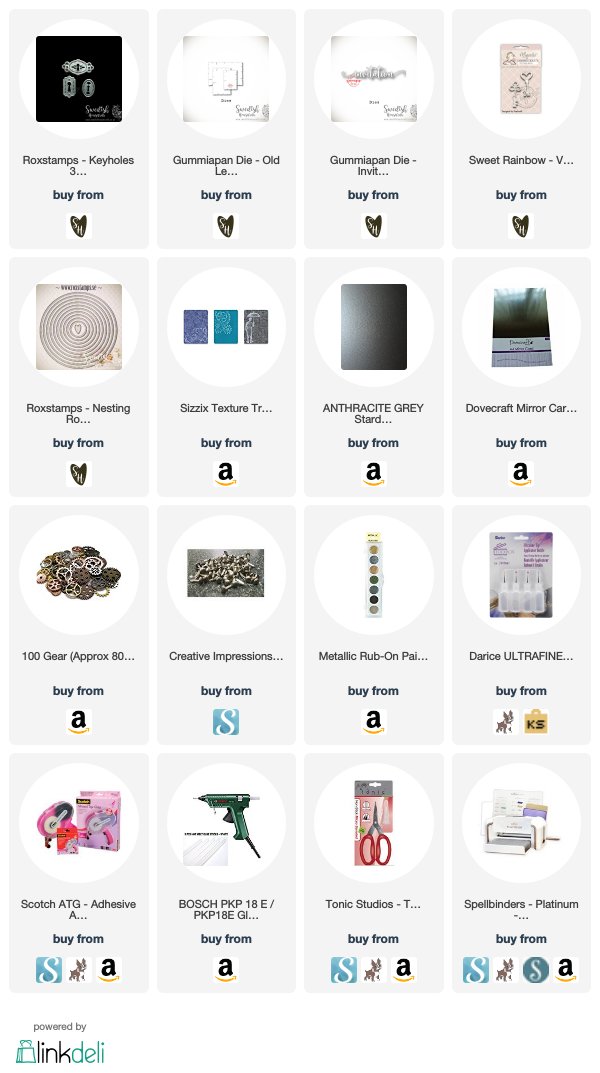Buy Darice ULTRAFINE from the KS store
This screenshot has width=600, height=1073.
[x=536, y=722]
